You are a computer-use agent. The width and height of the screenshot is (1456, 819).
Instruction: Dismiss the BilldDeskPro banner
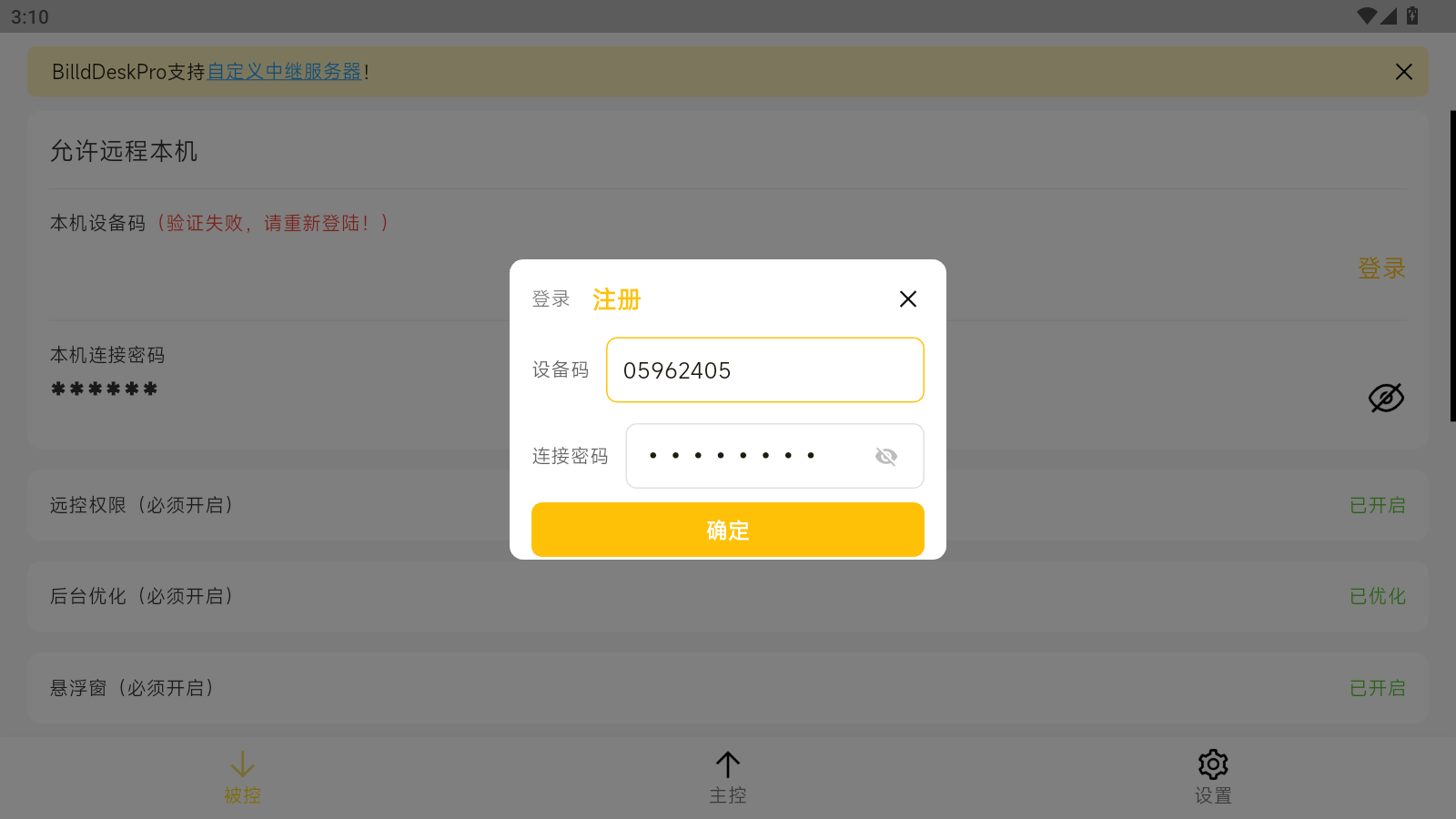click(x=1403, y=72)
